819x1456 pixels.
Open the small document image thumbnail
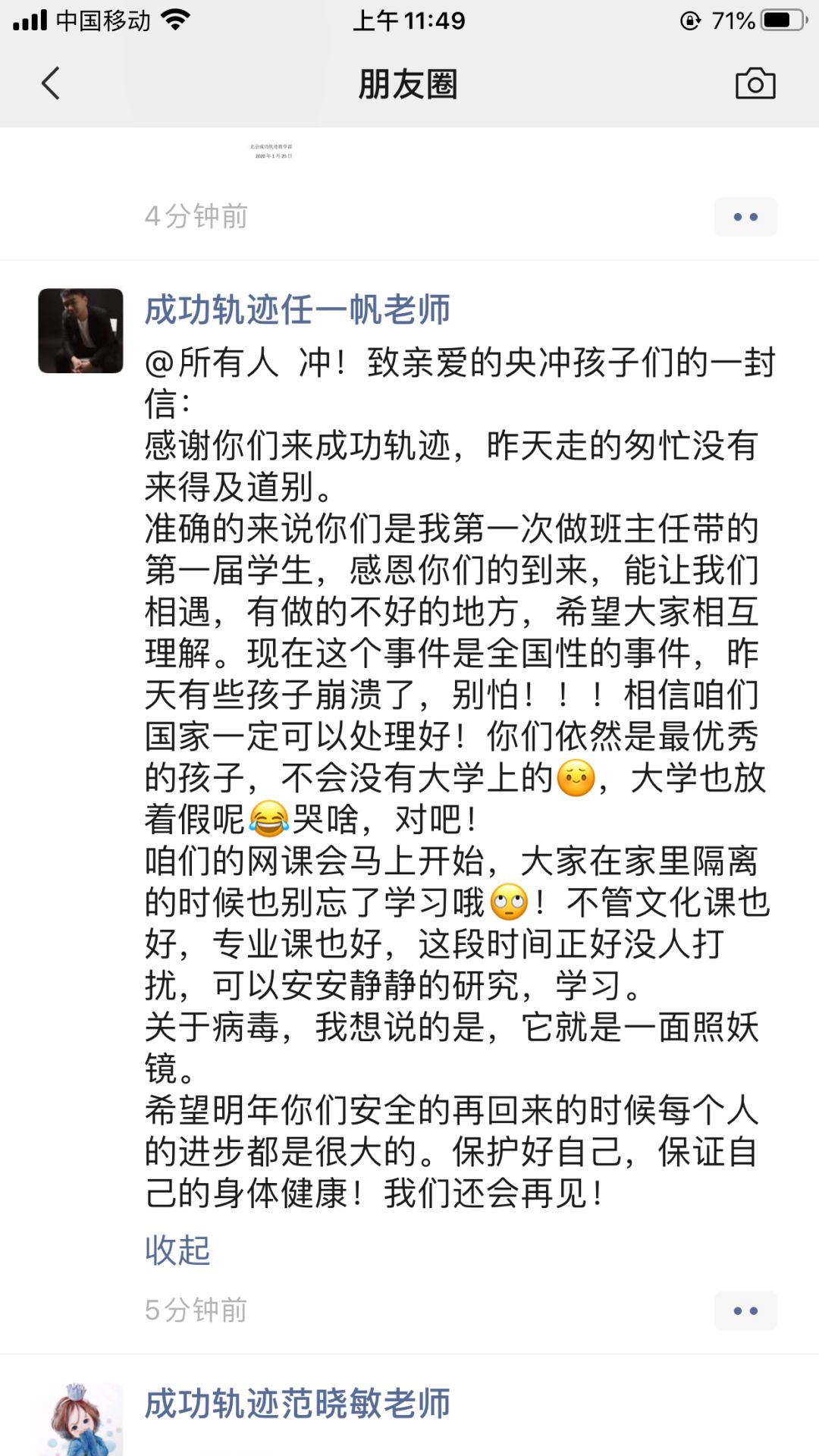(x=271, y=151)
